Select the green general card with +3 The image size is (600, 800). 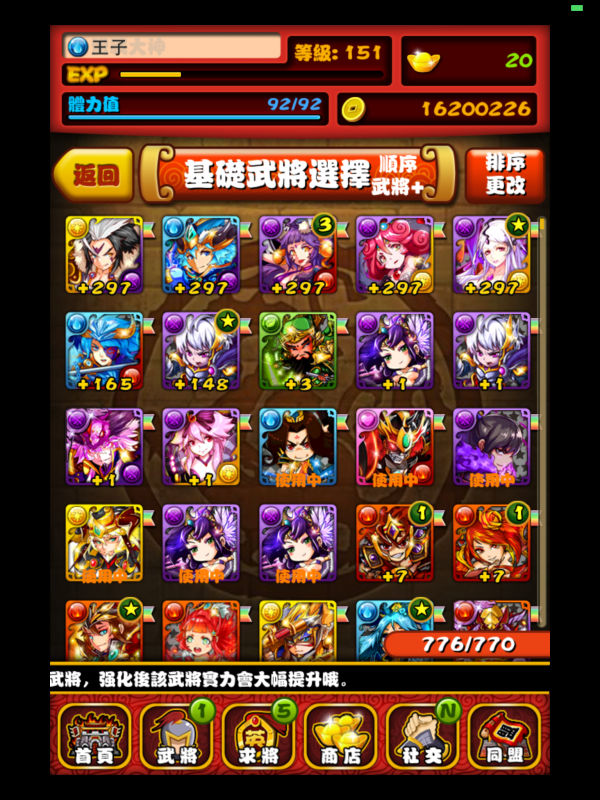click(297, 352)
